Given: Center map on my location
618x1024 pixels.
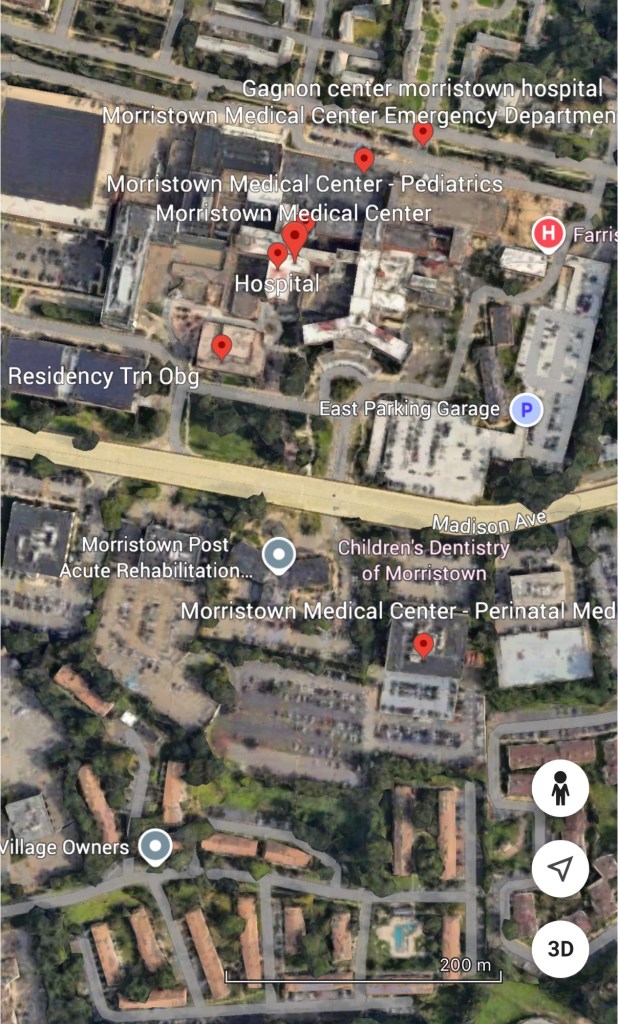Looking at the screenshot, I should (560, 868).
